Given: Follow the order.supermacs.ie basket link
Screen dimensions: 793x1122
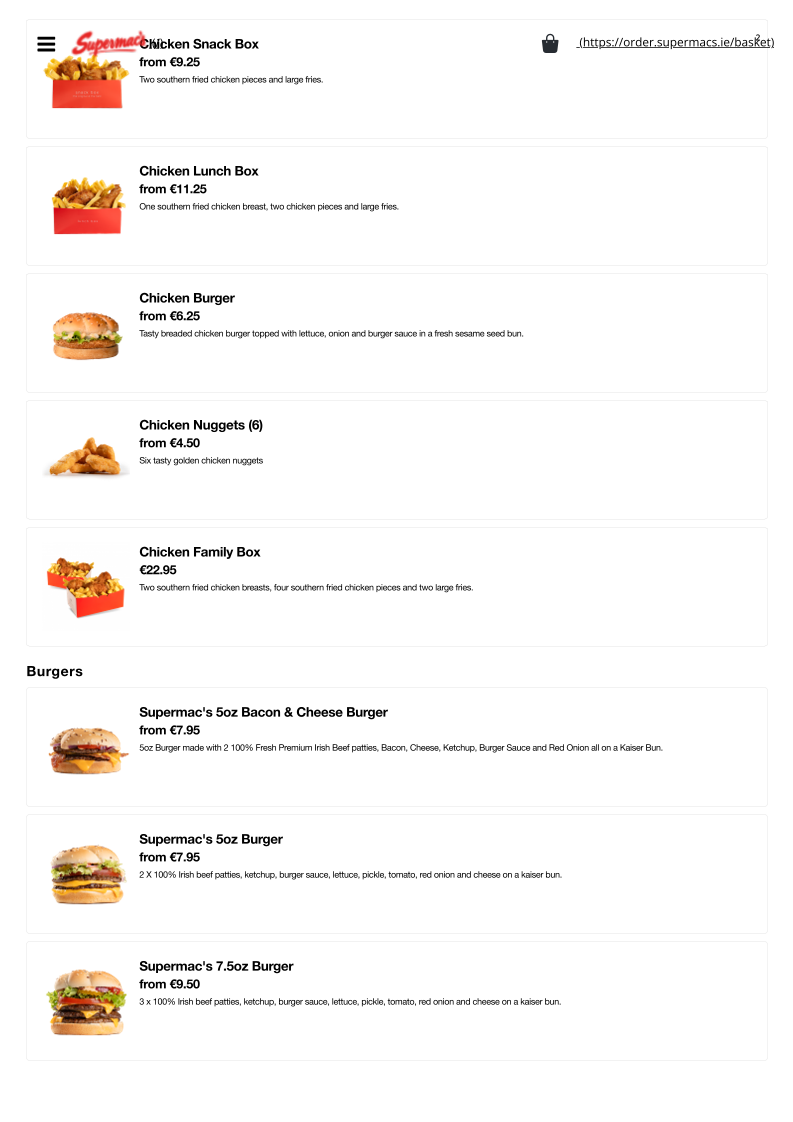Looking at the screenshot, I should (676, 42).
